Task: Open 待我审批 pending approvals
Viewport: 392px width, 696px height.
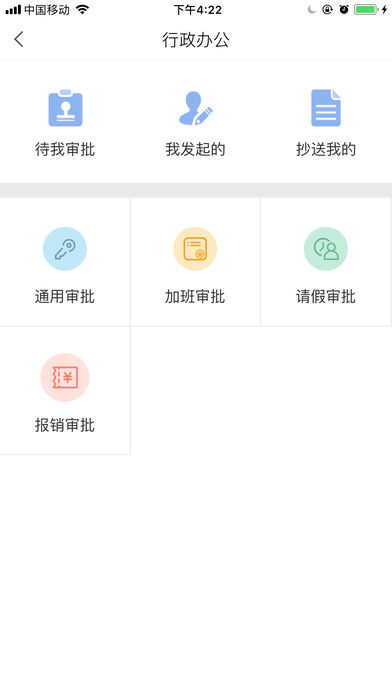Action: [x=65, y=123]
